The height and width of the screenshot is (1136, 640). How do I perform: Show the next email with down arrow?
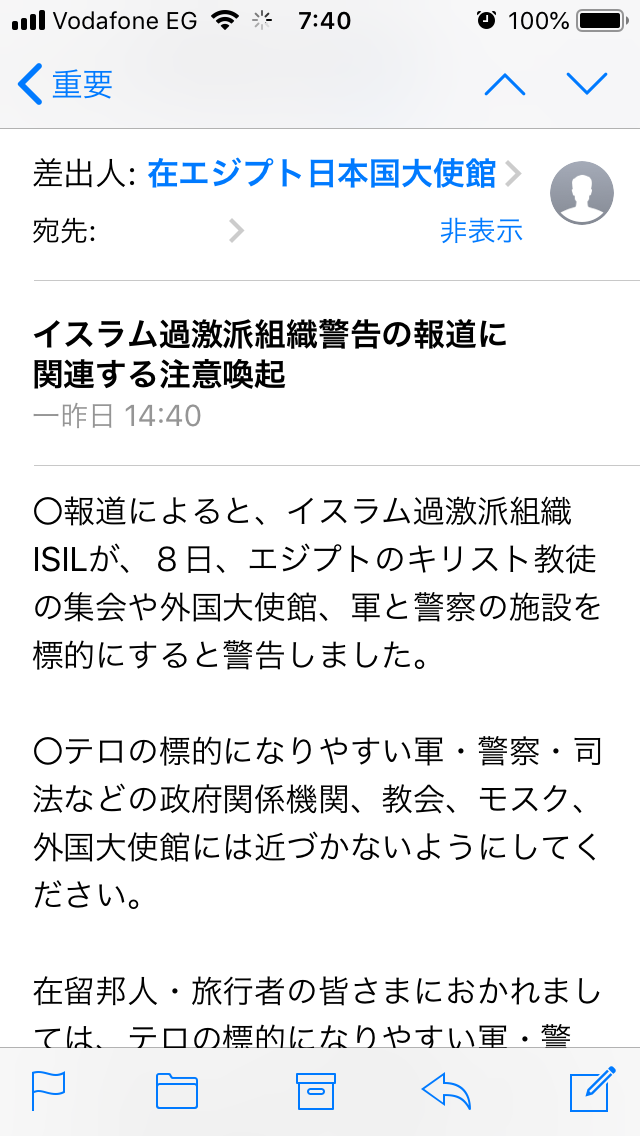pos(587,85)
